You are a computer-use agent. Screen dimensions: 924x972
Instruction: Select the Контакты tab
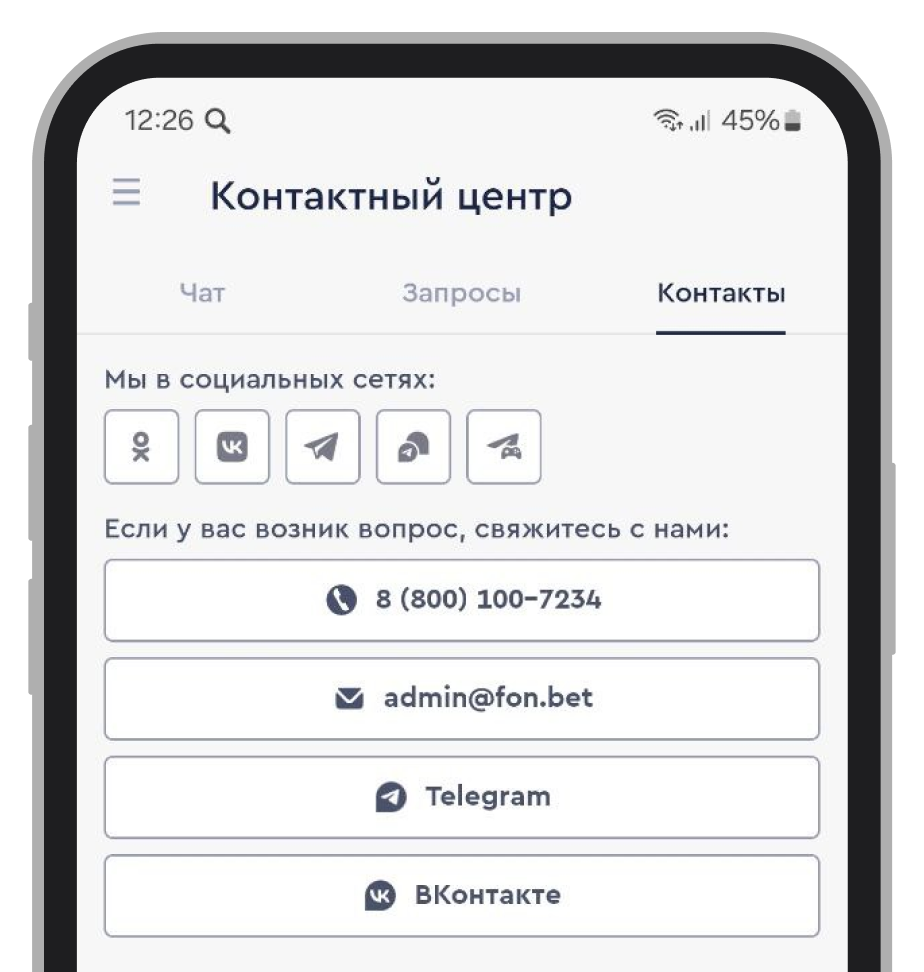[720, 294]
